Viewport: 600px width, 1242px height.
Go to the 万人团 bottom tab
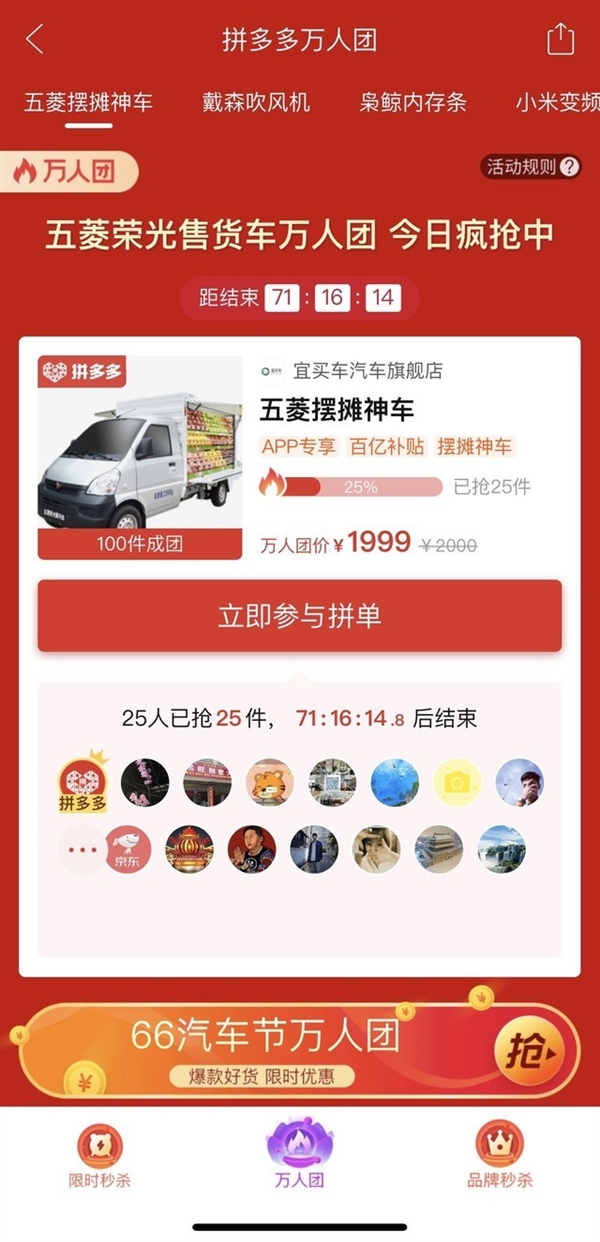tap(300, 1155)
